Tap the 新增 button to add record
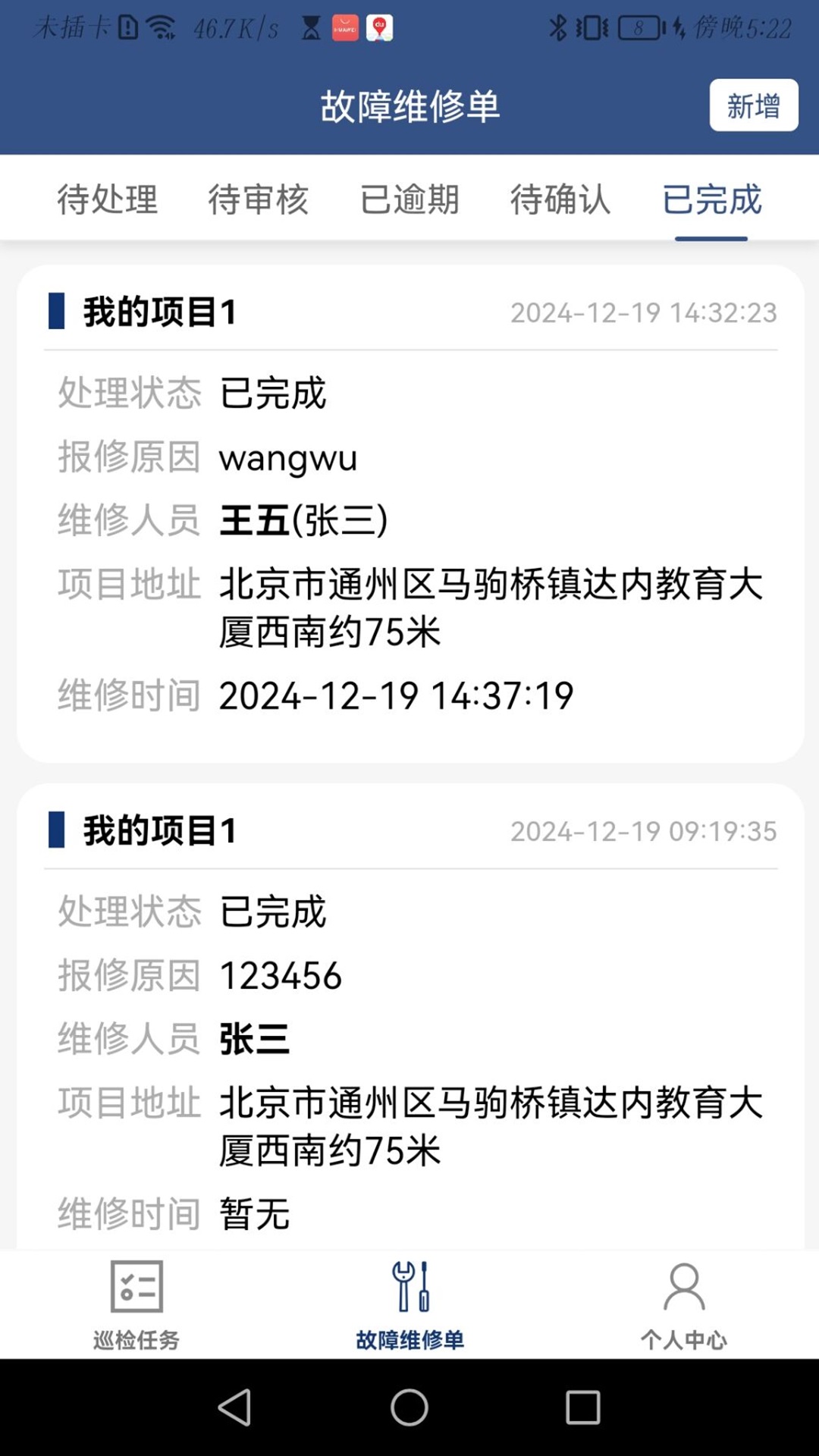 [x=755, y=106]
